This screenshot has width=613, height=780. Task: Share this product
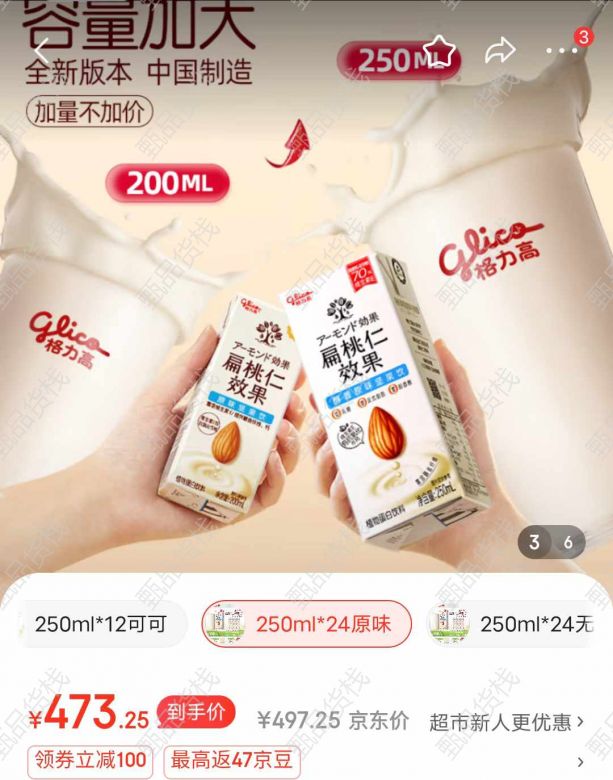click(x=499, y=50)
